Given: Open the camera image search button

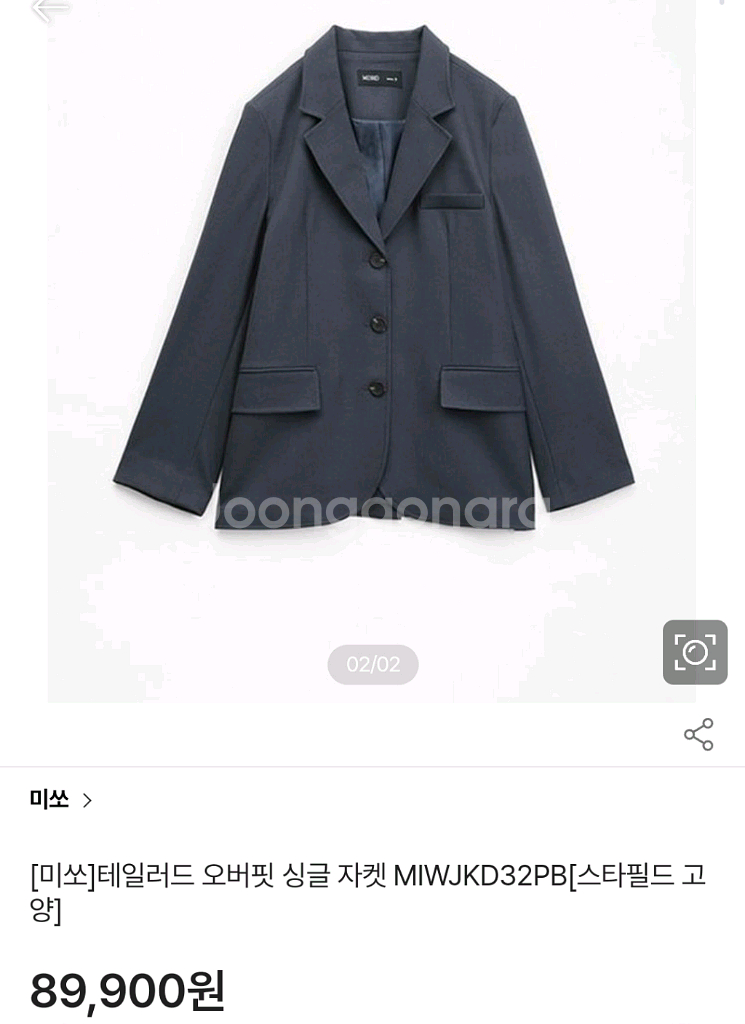Looking at the screenshot, I should tap(695, 652).
